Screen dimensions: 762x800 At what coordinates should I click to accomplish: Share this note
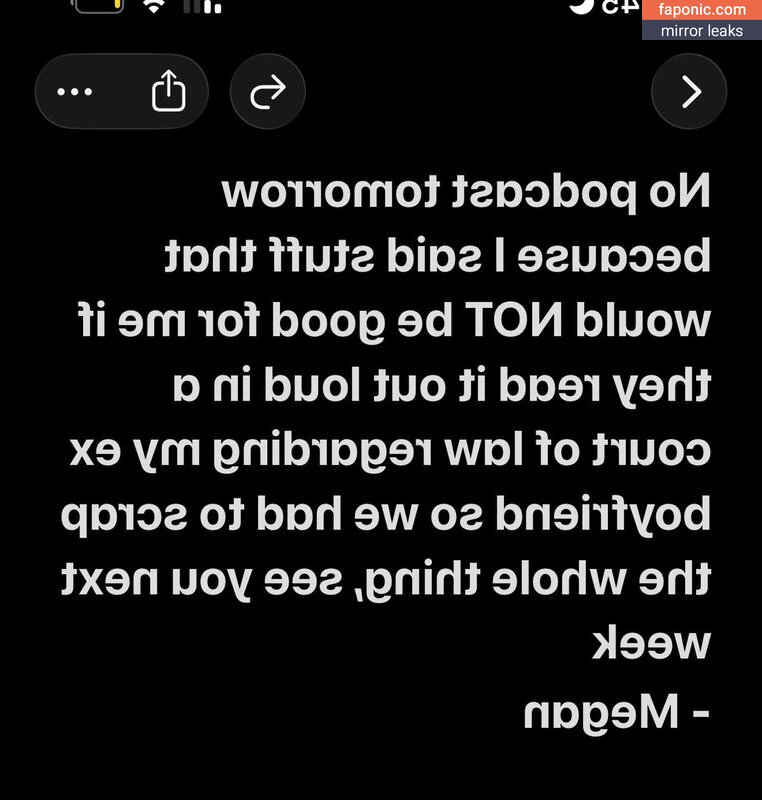click(x=168, y=91)
